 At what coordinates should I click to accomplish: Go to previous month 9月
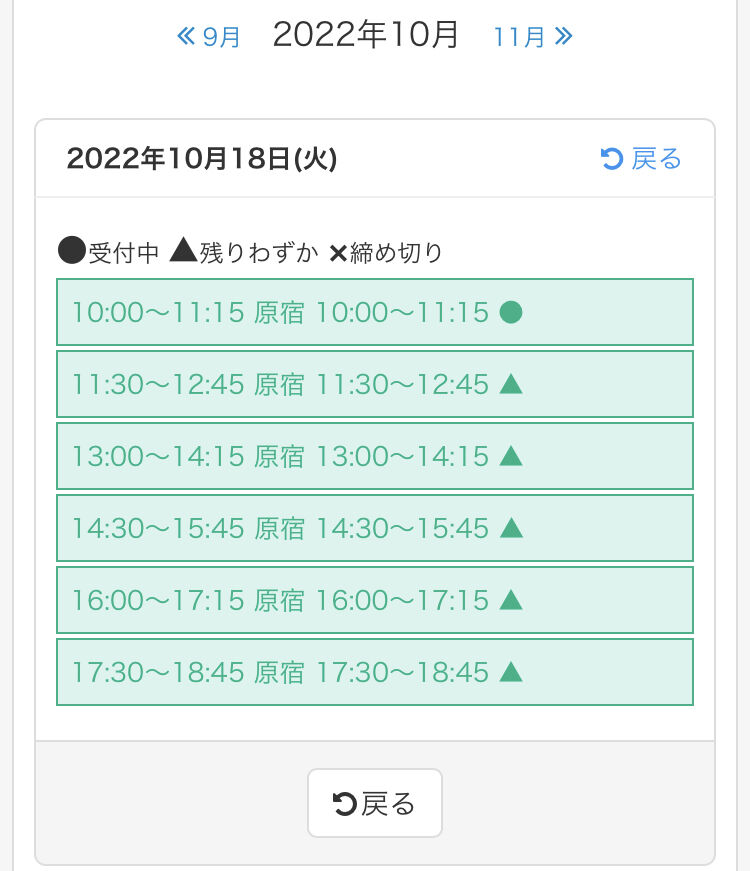(x=209, y=37)
